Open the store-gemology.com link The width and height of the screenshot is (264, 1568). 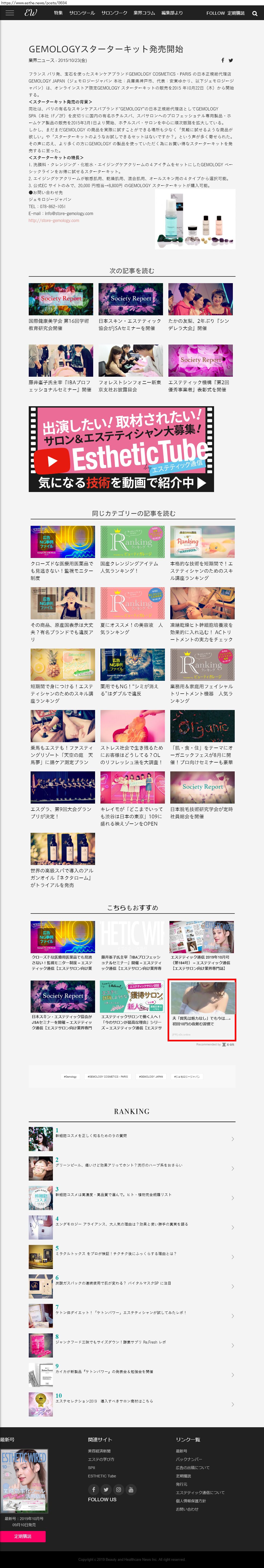pos(54,220)
